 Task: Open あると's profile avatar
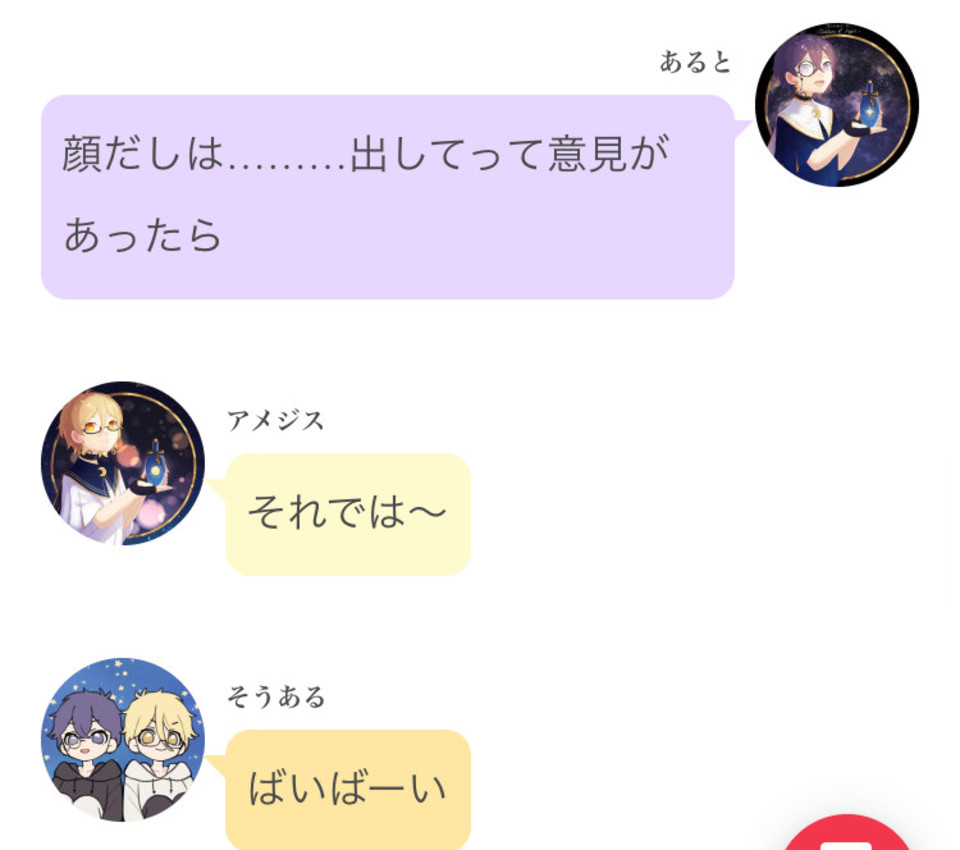click(x=836, y=105)
